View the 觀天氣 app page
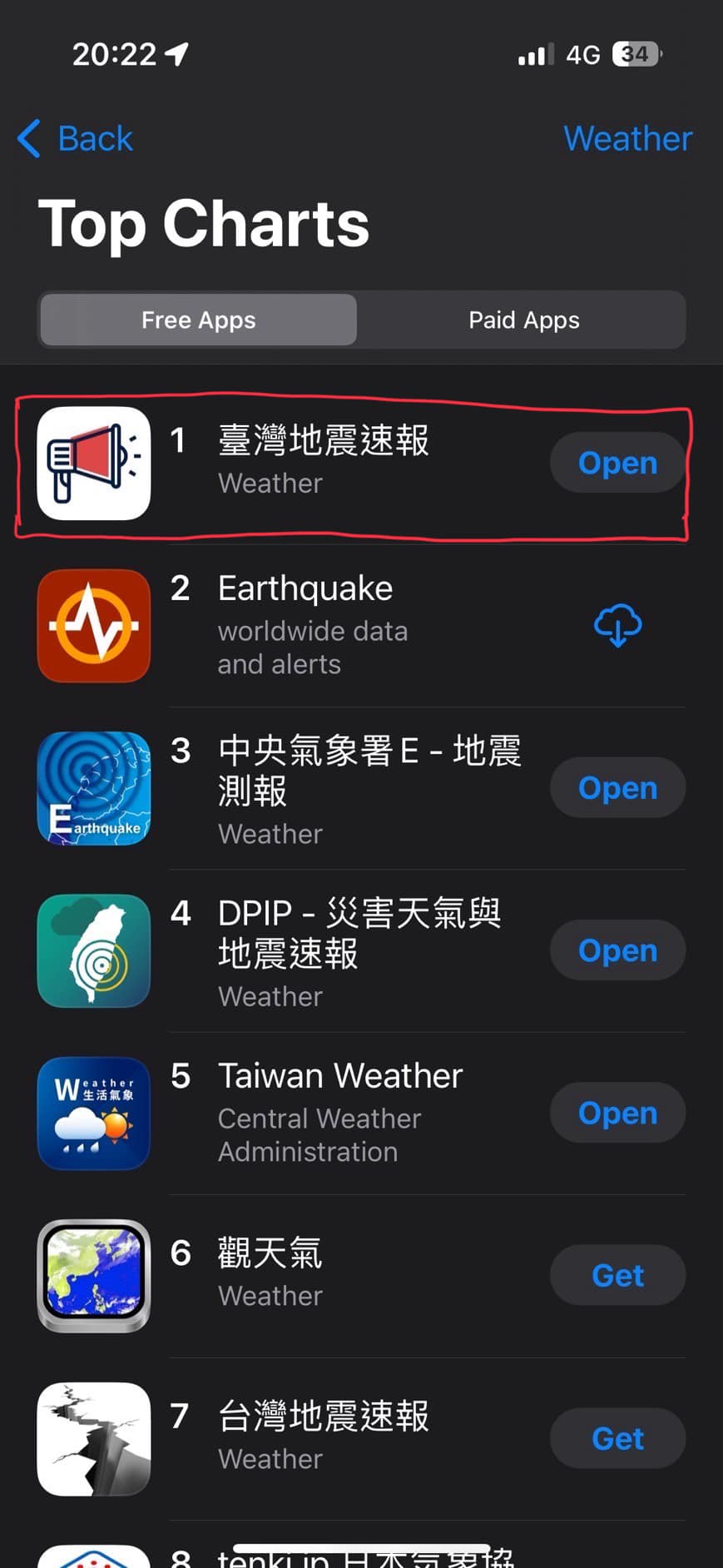 tap(270, 1253)
